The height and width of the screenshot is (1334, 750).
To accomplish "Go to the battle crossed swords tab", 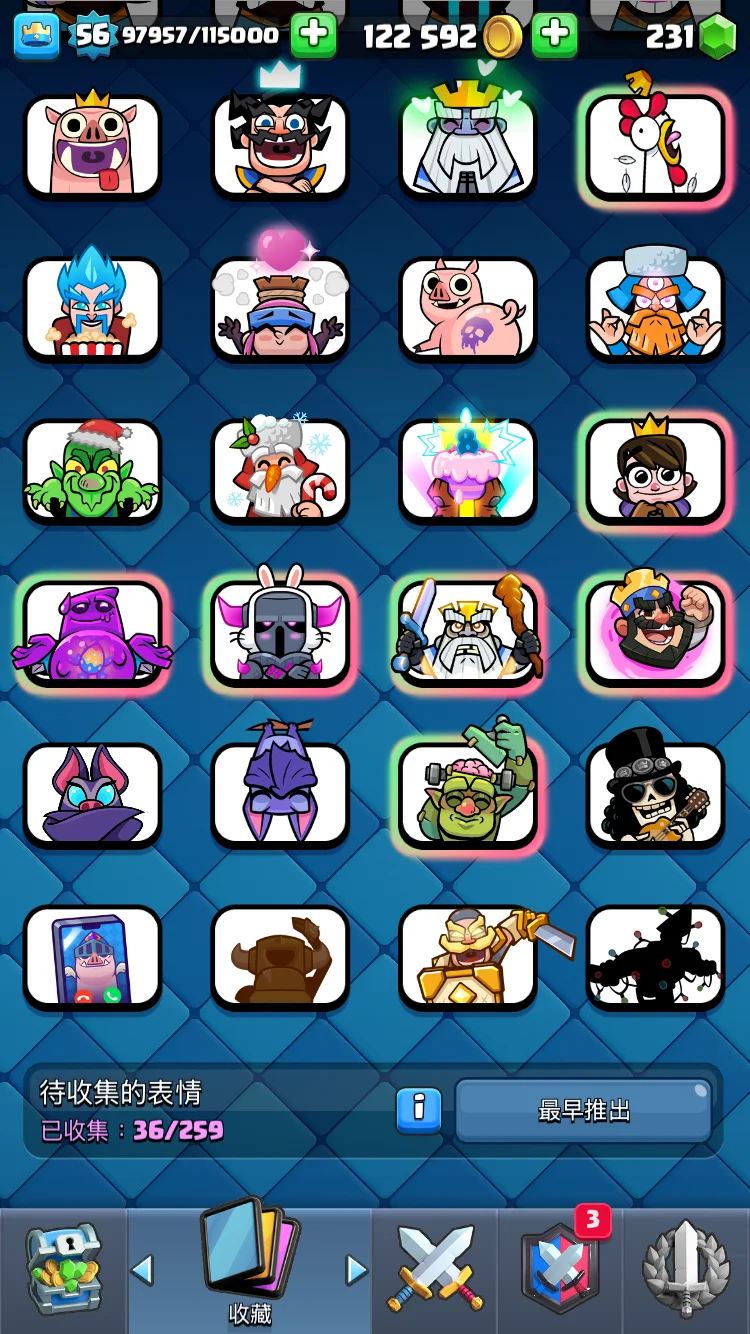I will pyautogui.click(x=435, y=1270).
